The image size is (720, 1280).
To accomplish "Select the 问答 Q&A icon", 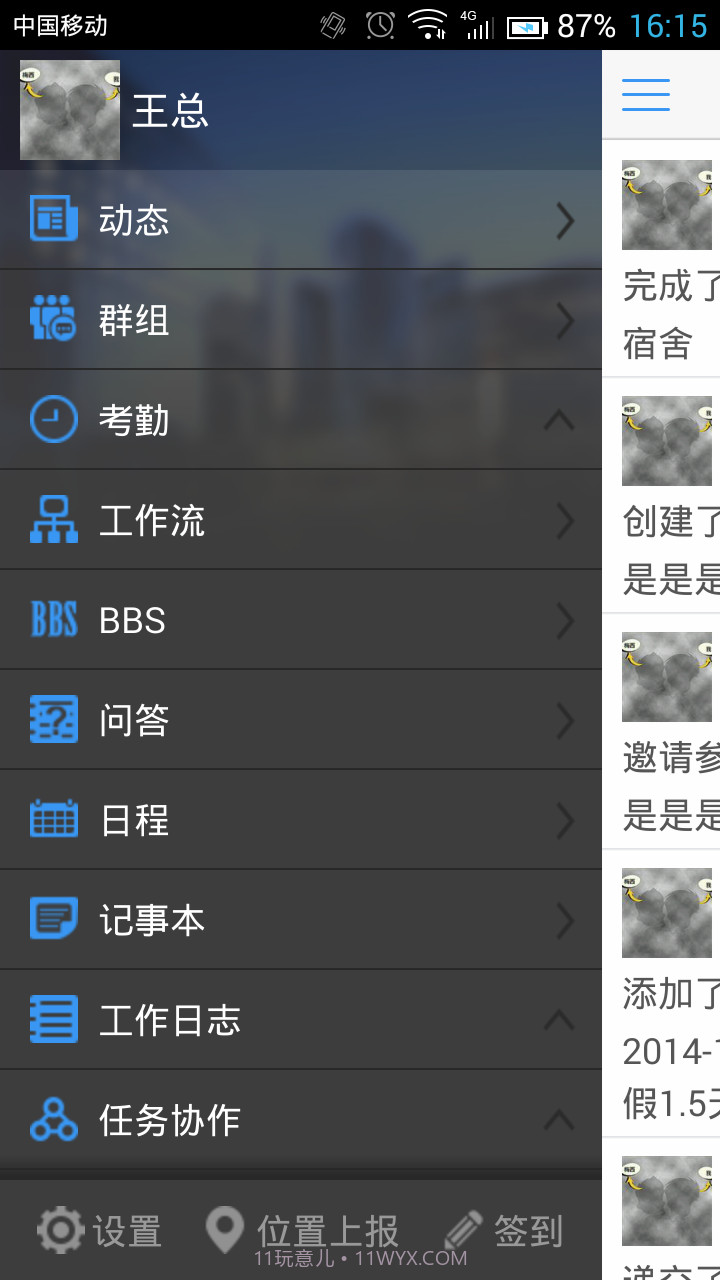I will (x=53, y=720).
